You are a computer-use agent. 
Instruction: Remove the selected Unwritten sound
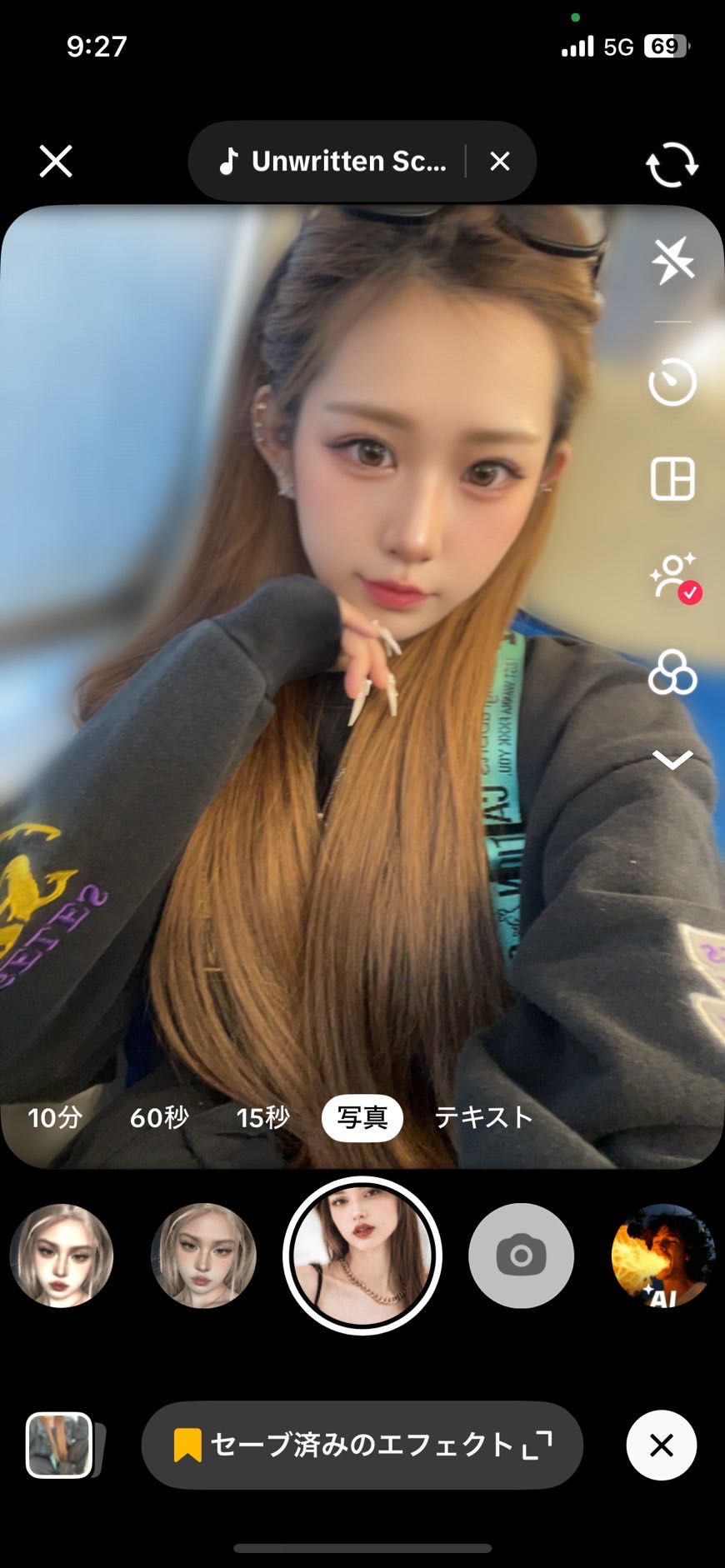click(500, 162)
